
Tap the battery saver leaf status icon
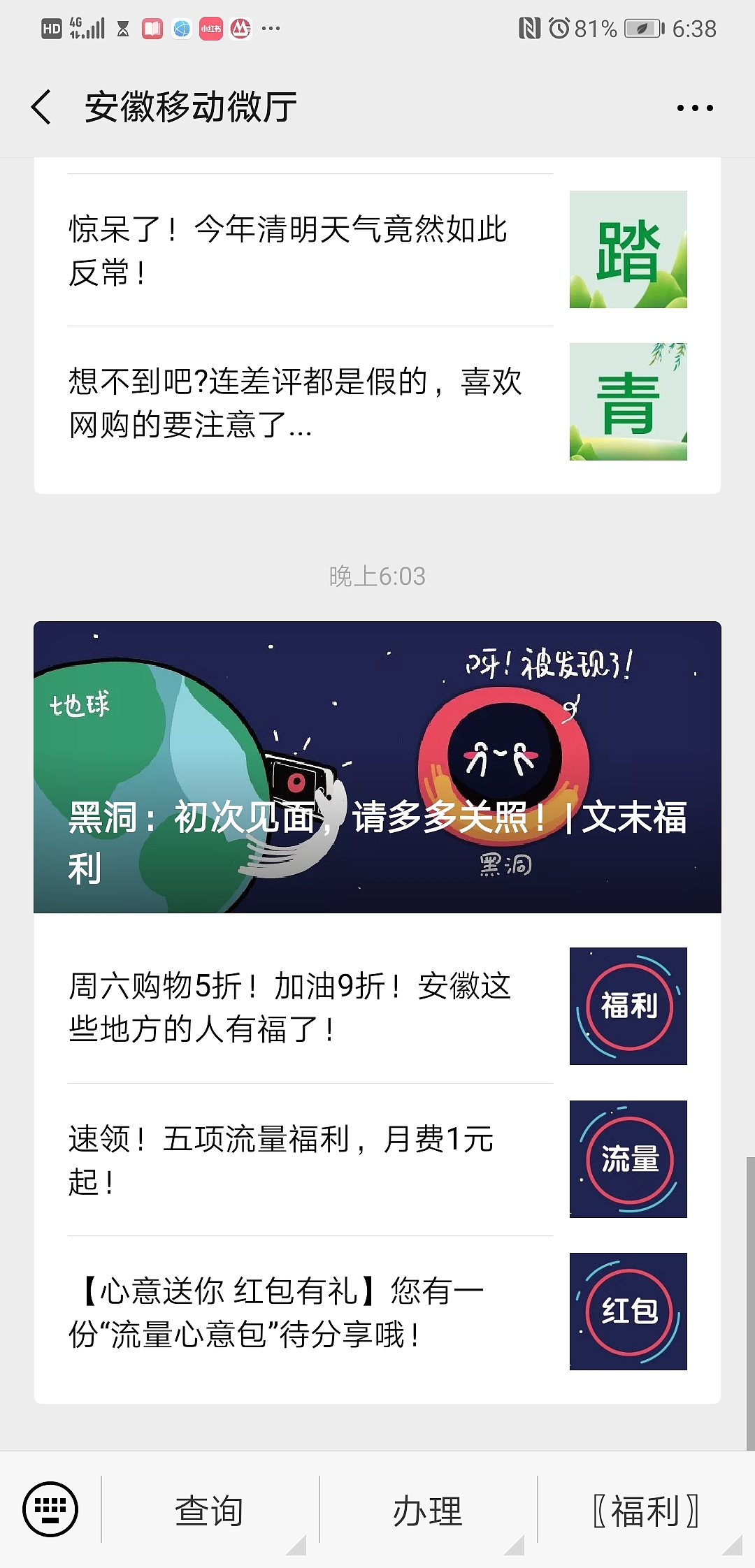[x=644, y=28]
